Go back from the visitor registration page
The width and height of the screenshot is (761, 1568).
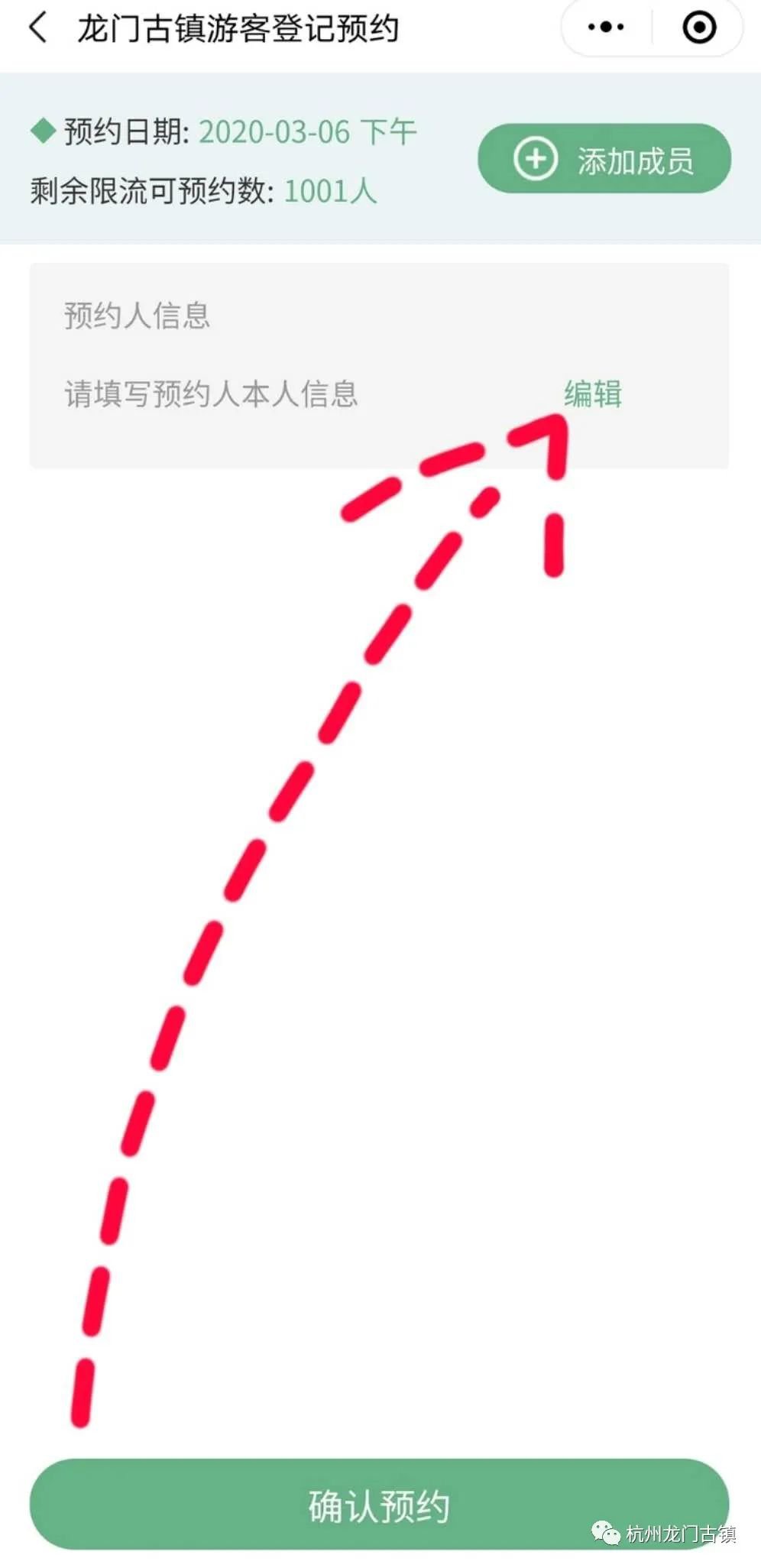point(38,28)
